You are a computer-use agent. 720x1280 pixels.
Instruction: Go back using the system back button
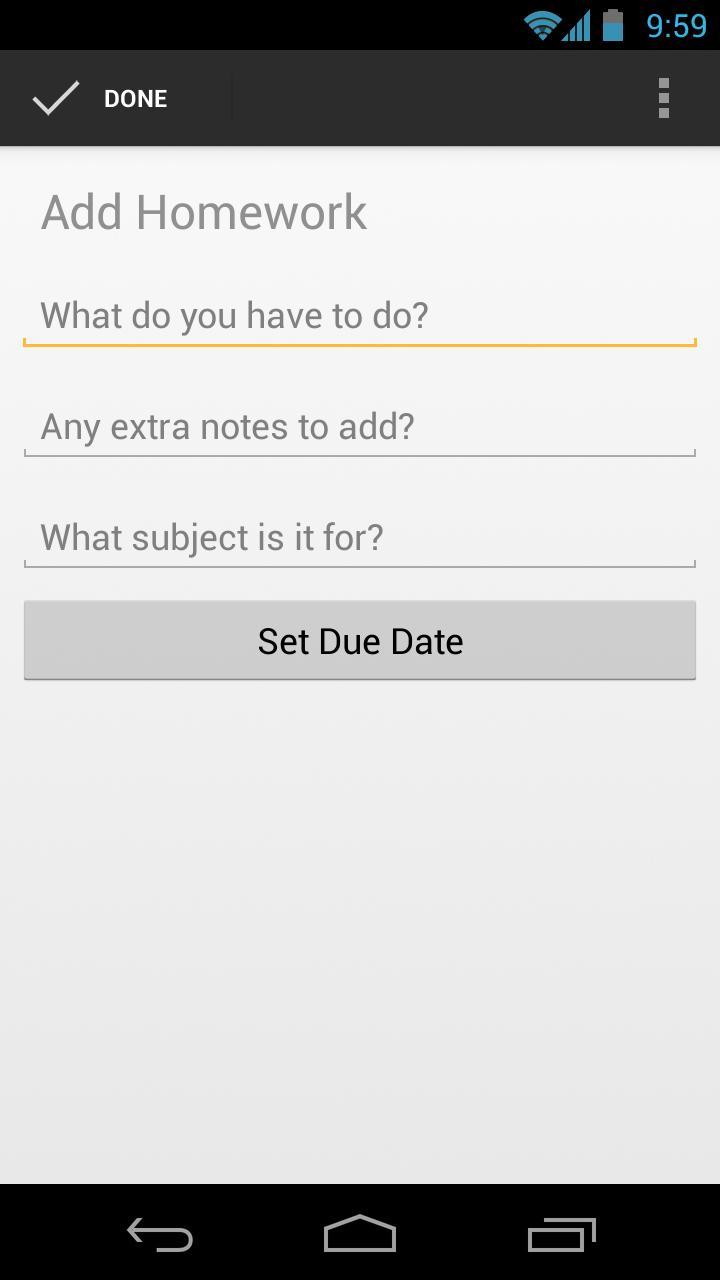click(160, 1234)
